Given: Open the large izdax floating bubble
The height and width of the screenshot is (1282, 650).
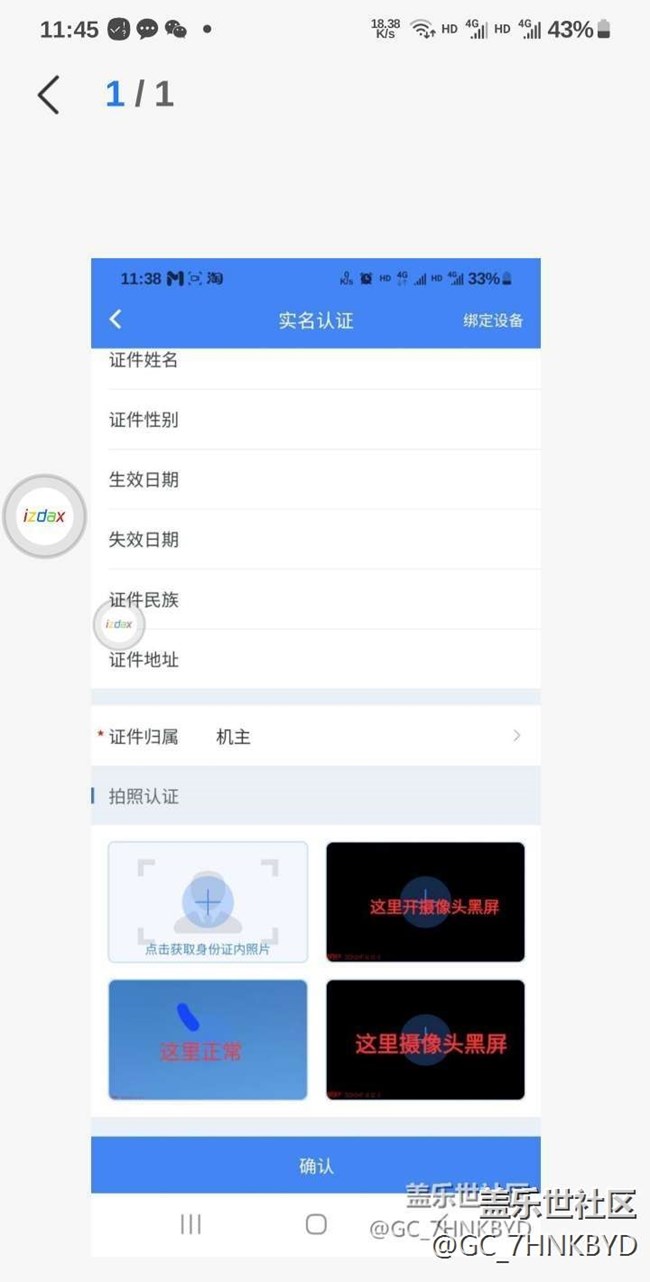Looking at the screenshot, I should (x=45, y=517).
